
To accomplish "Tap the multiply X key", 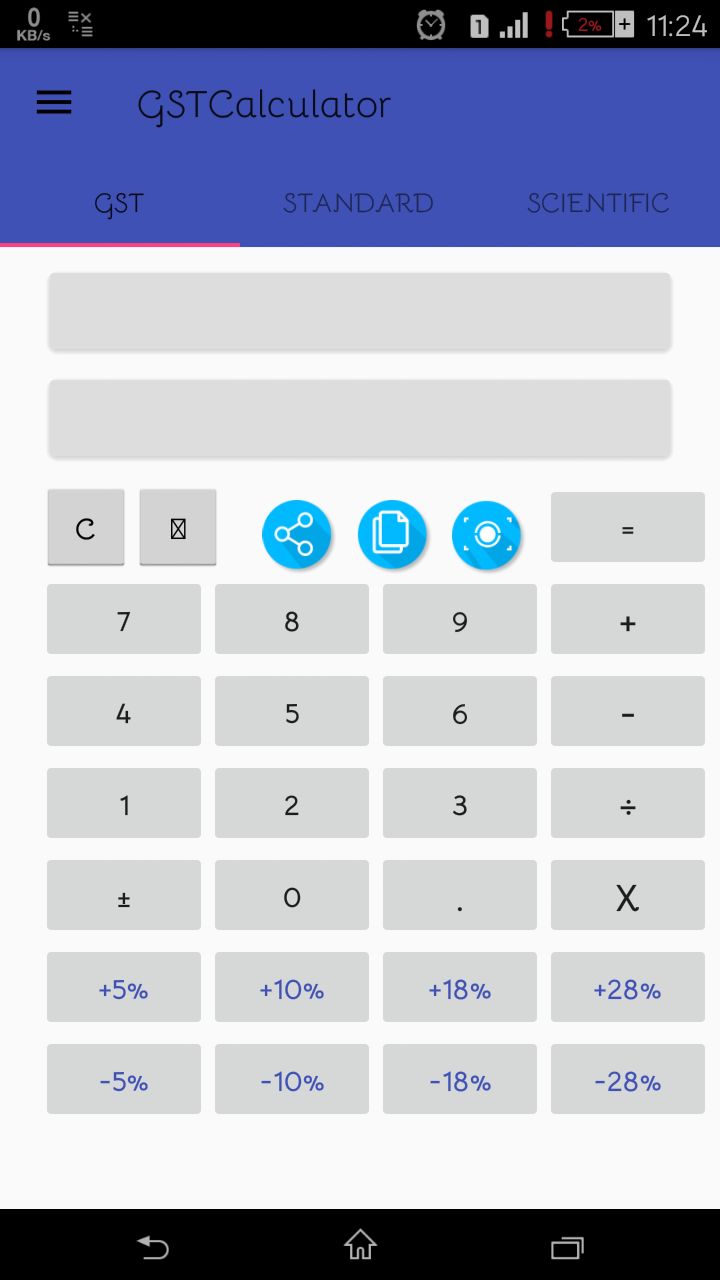I will 627,895.
